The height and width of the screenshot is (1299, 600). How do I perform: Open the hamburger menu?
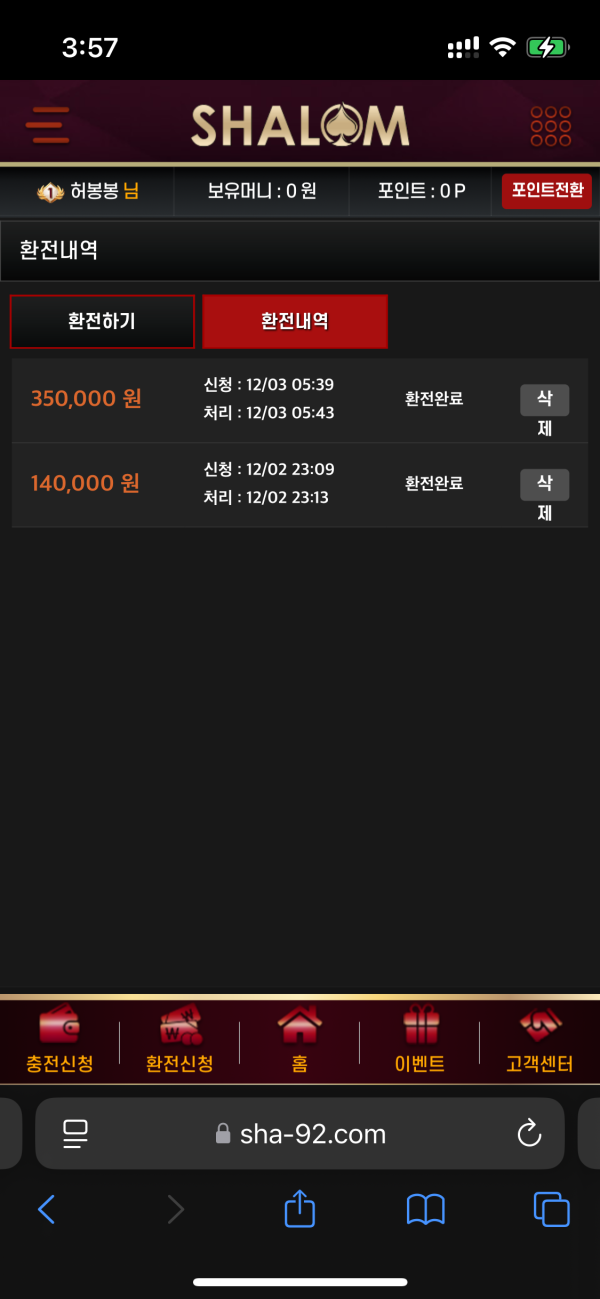point(47,125)
